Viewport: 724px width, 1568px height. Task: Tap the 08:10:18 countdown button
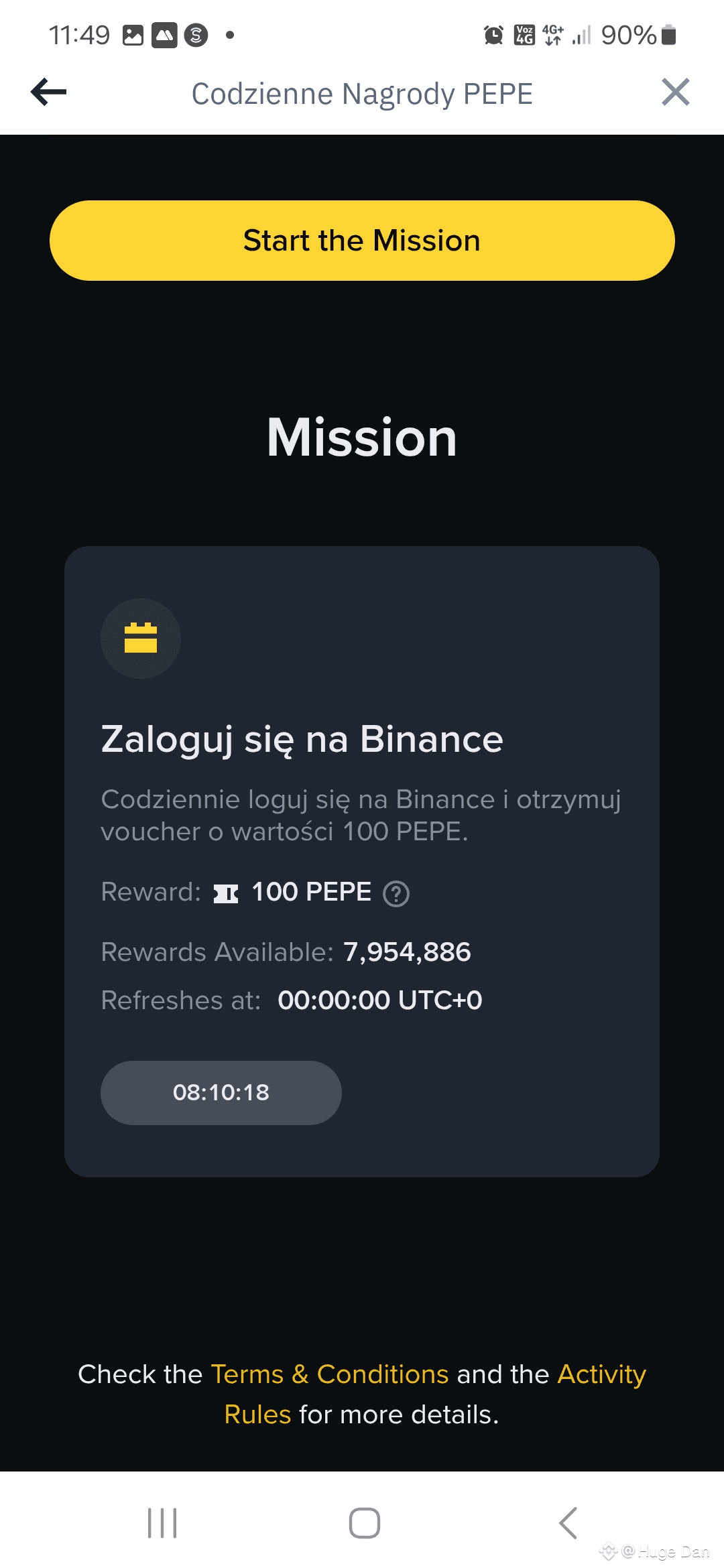(x=221, y=1093)
